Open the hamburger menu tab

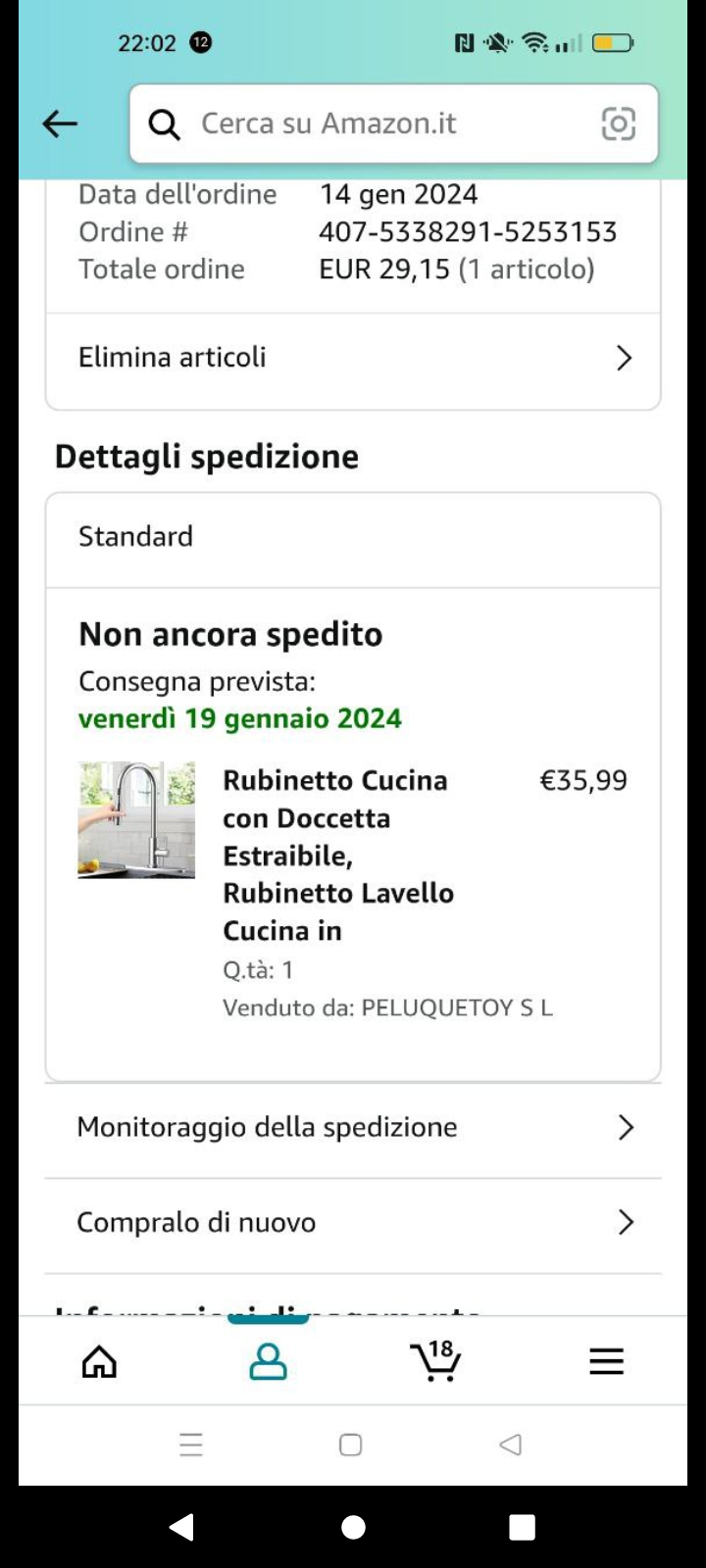(x=606, y=1361)
